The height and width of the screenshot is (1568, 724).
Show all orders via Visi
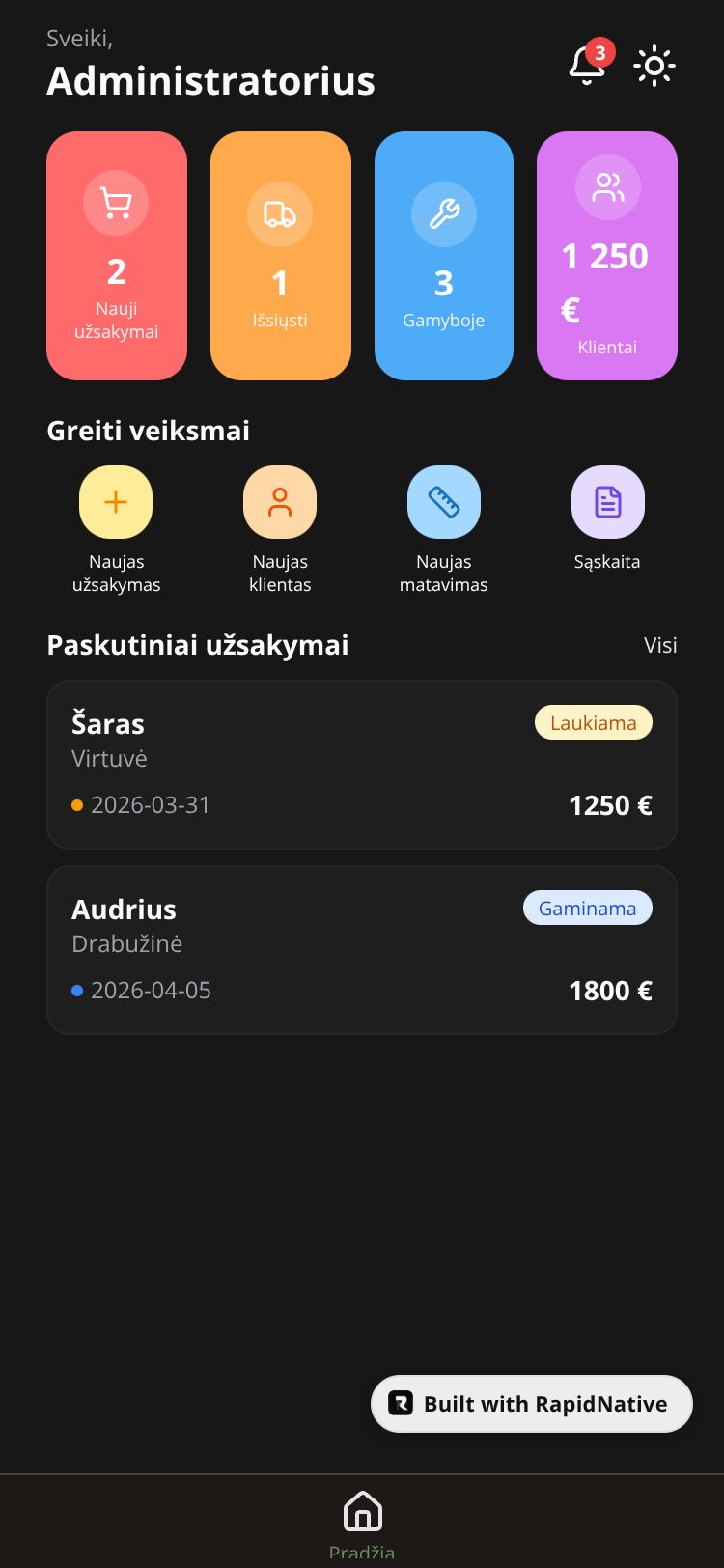(x=660, y=645)
